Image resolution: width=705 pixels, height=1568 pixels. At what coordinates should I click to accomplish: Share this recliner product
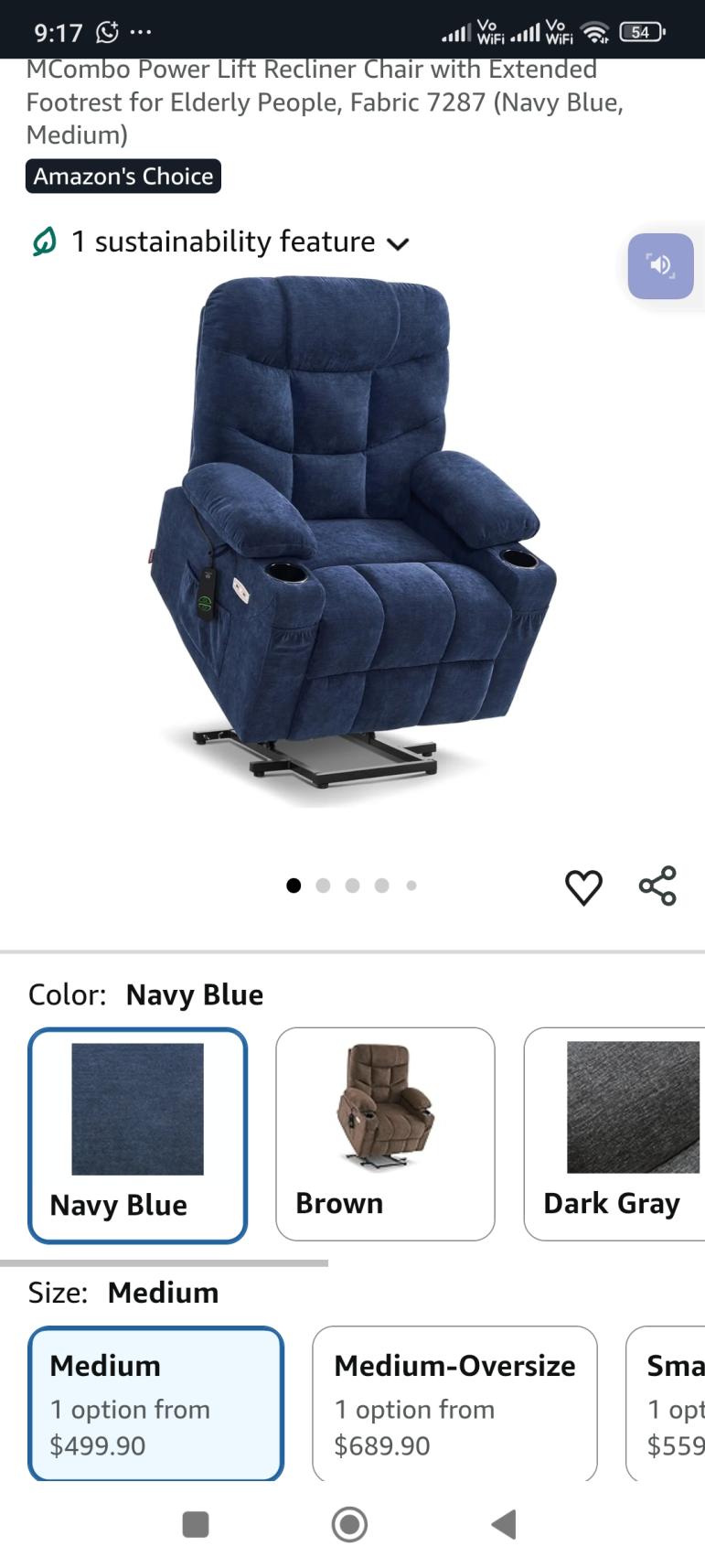click(657, 886)
